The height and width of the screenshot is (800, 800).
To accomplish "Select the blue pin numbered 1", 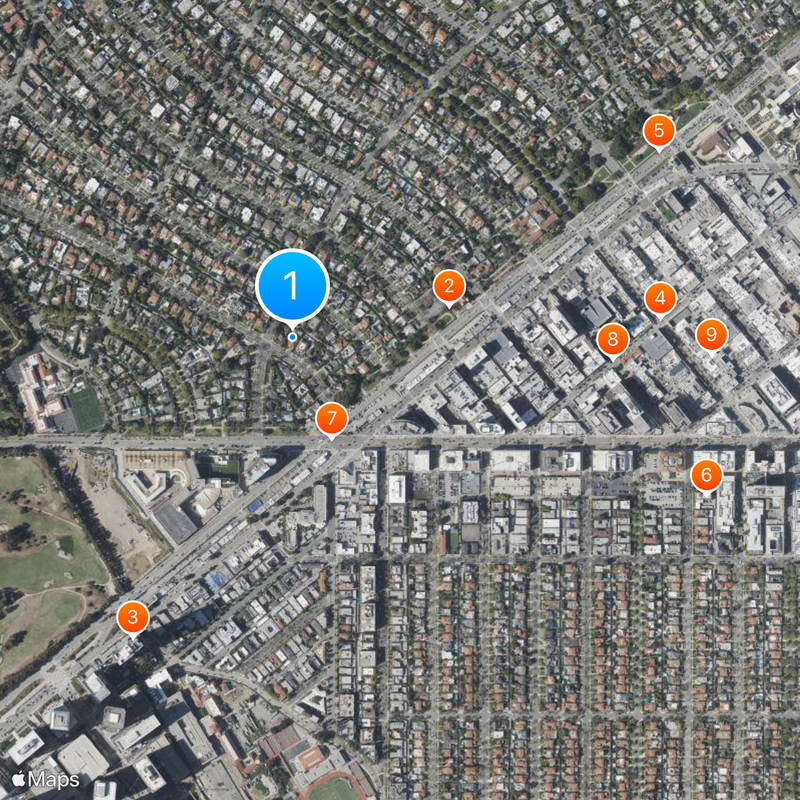I will click(292, 286).
